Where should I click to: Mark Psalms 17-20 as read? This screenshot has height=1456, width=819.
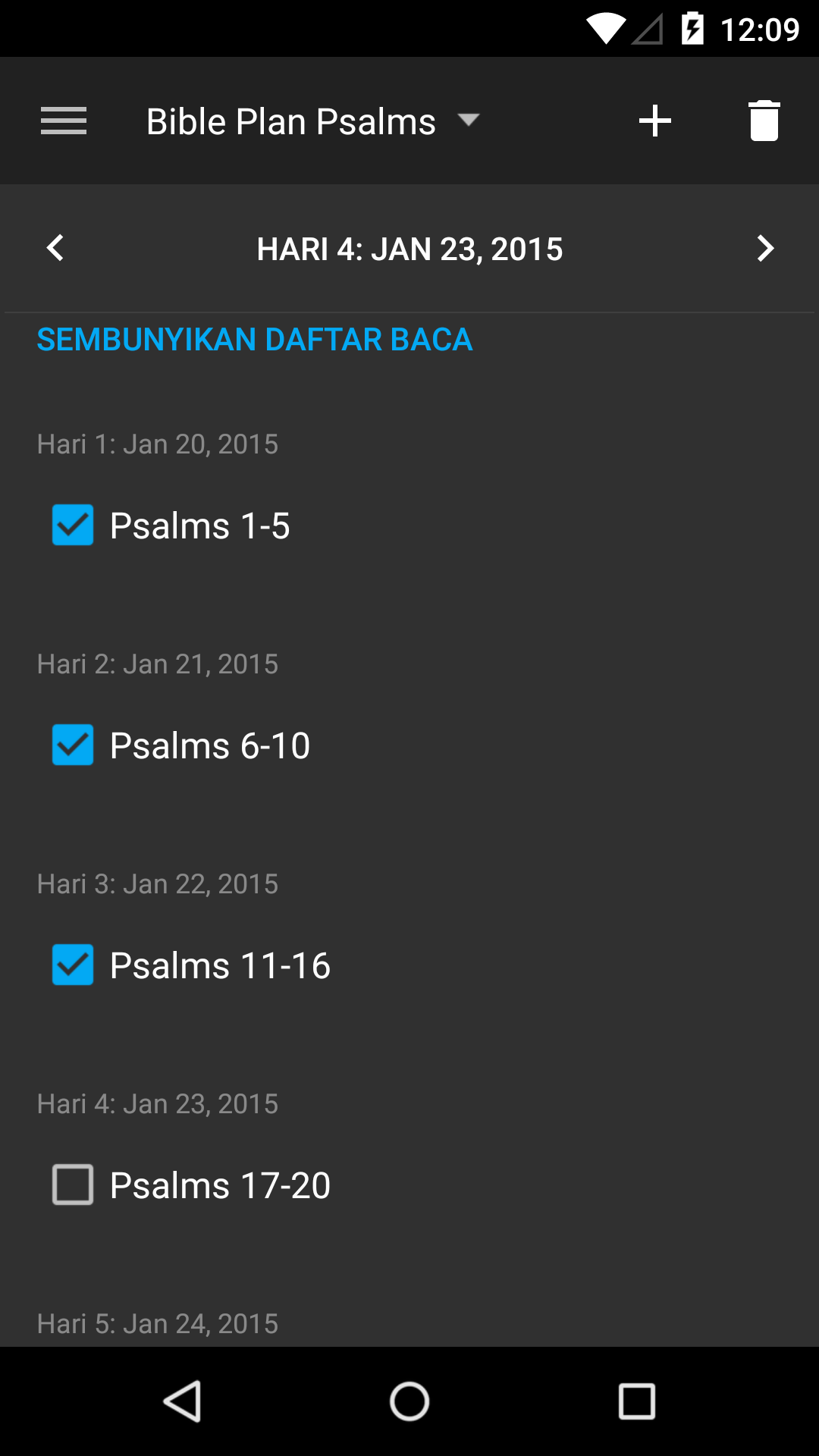tap(73, 1185)
